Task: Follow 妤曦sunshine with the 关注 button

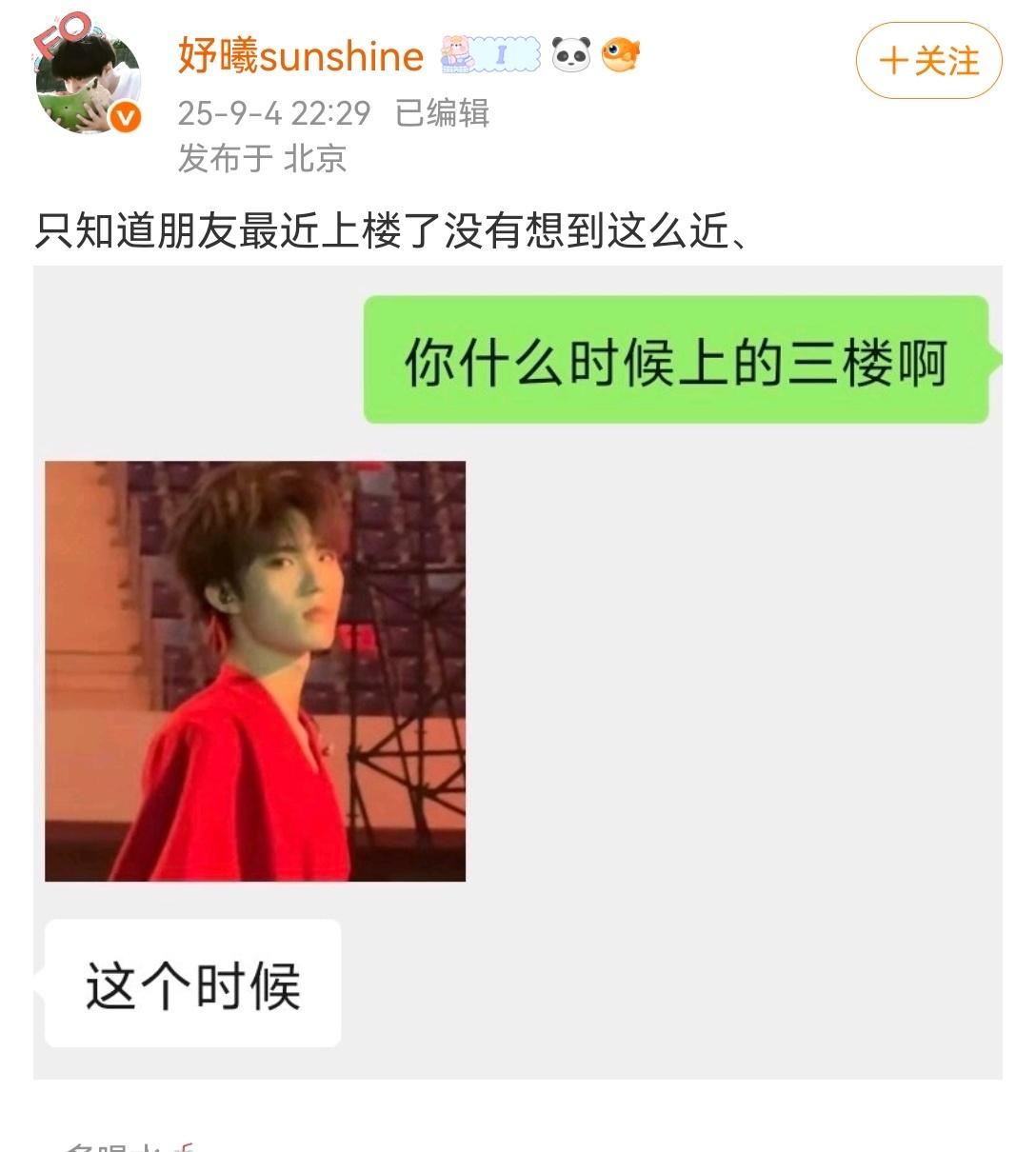Action: (x=928, y=61)
